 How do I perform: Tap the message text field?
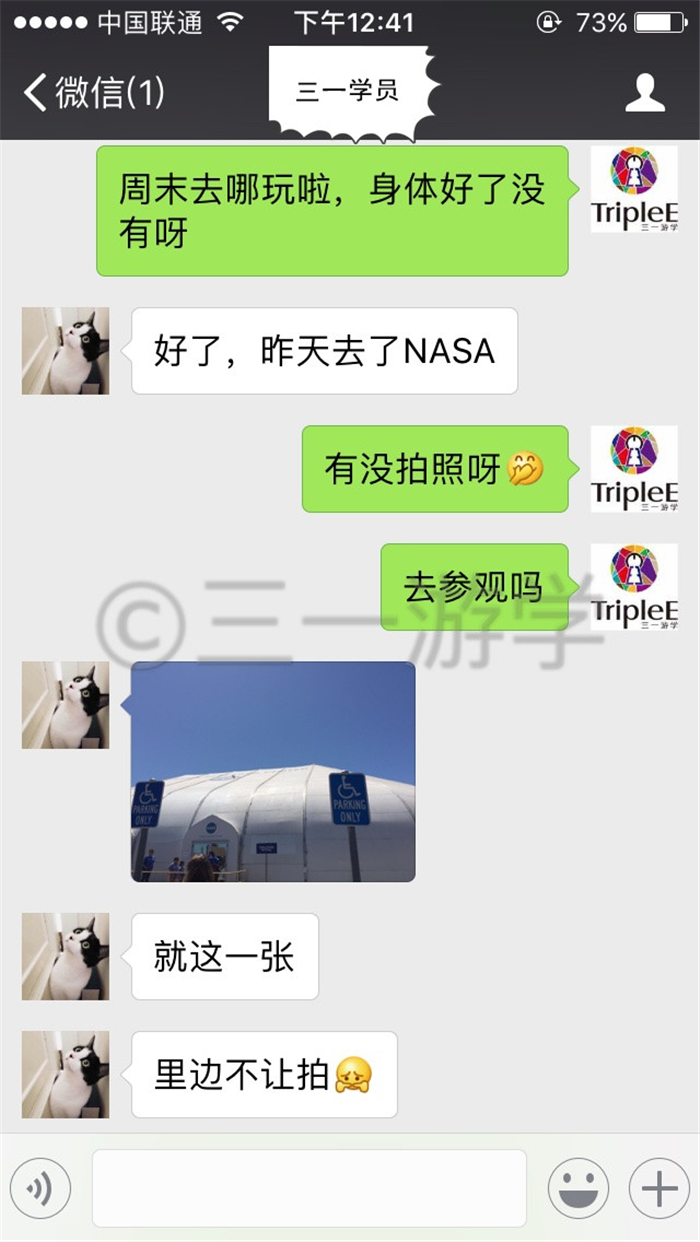point(309,1188)
